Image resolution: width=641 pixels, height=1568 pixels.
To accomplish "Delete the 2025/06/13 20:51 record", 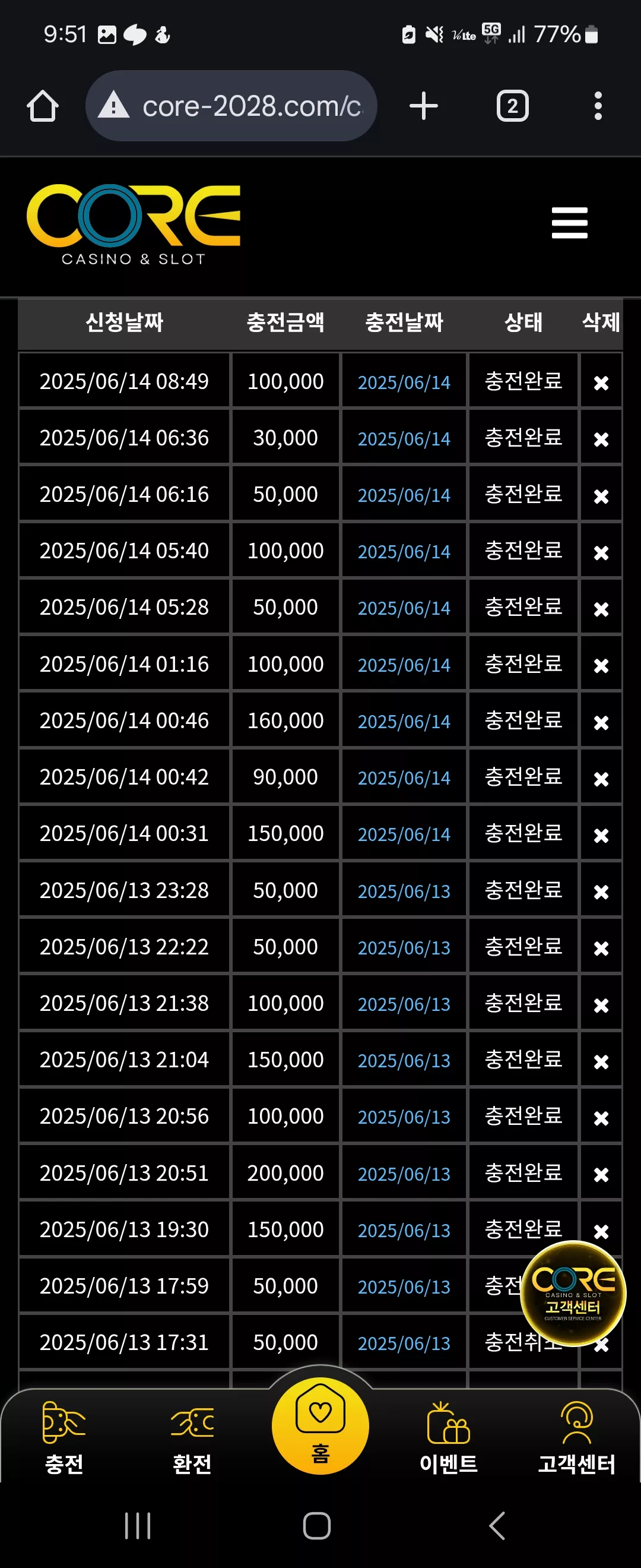I will (601, 1174).
